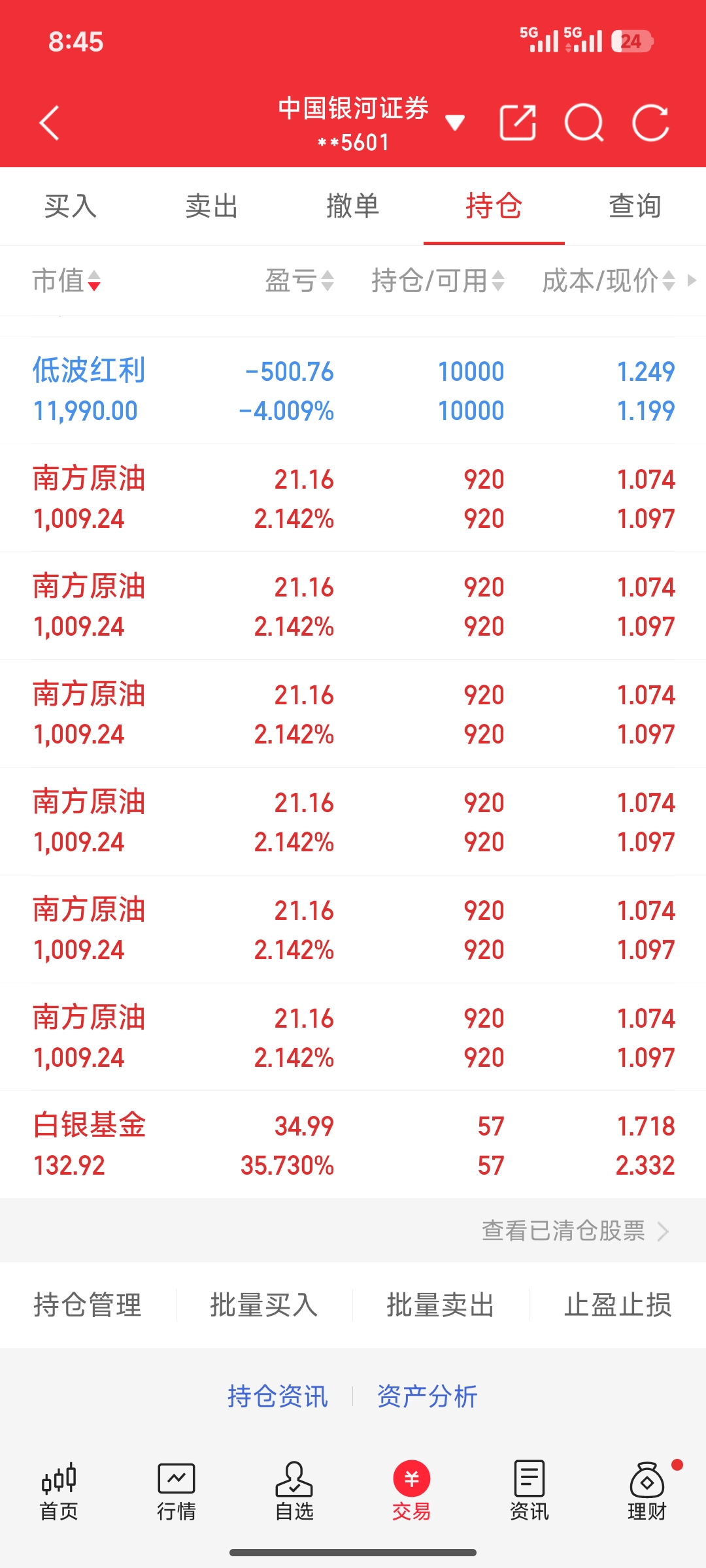Screen dimensions: 706x1568
Task: Tap 批量卖出 button
Action: [441, 1305]
